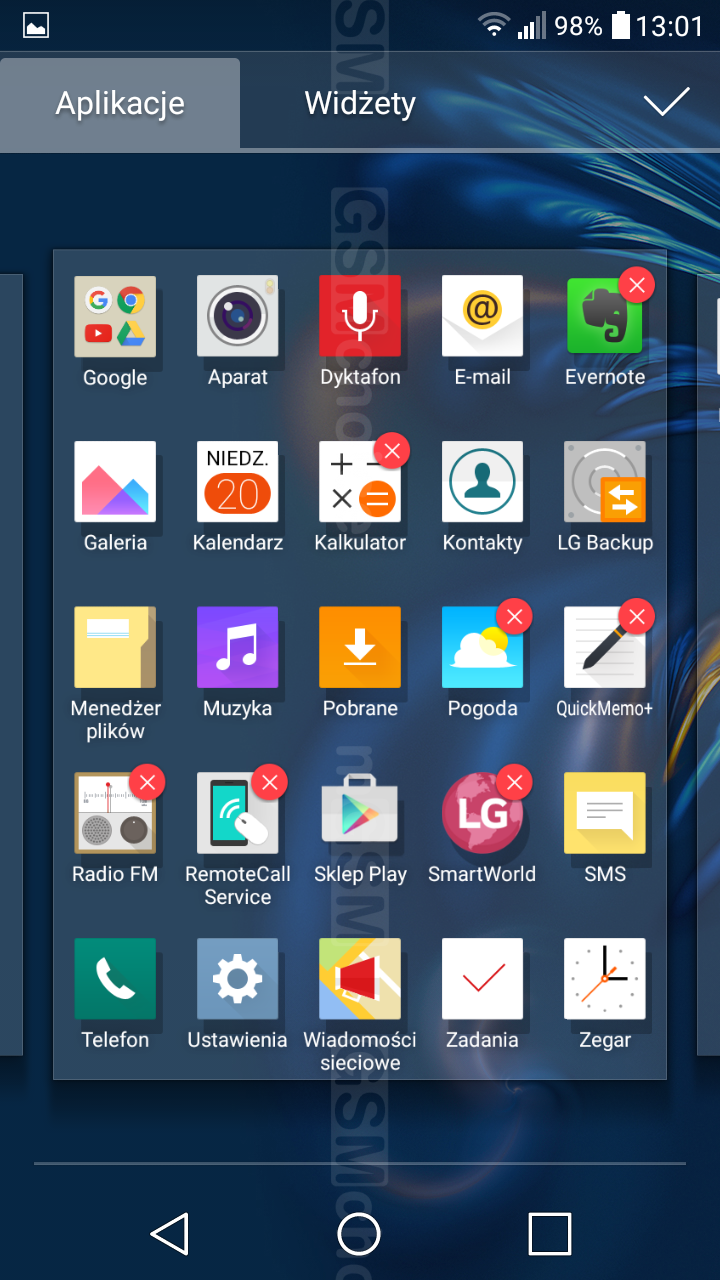Switch to the Widżety tab

pos(360,103)
